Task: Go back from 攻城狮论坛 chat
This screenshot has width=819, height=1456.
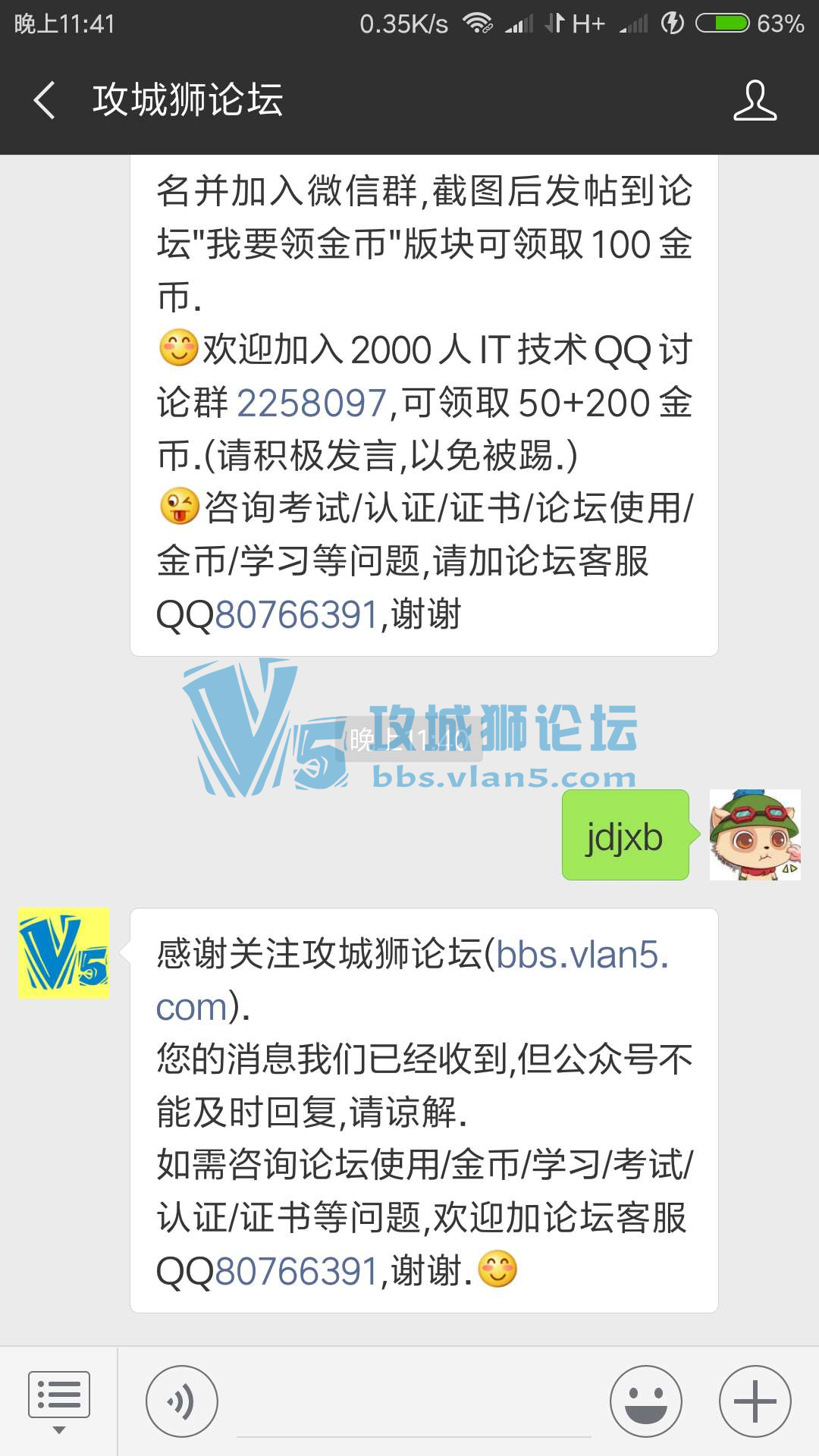Action: pyautogui.click(x=45, y=100)
